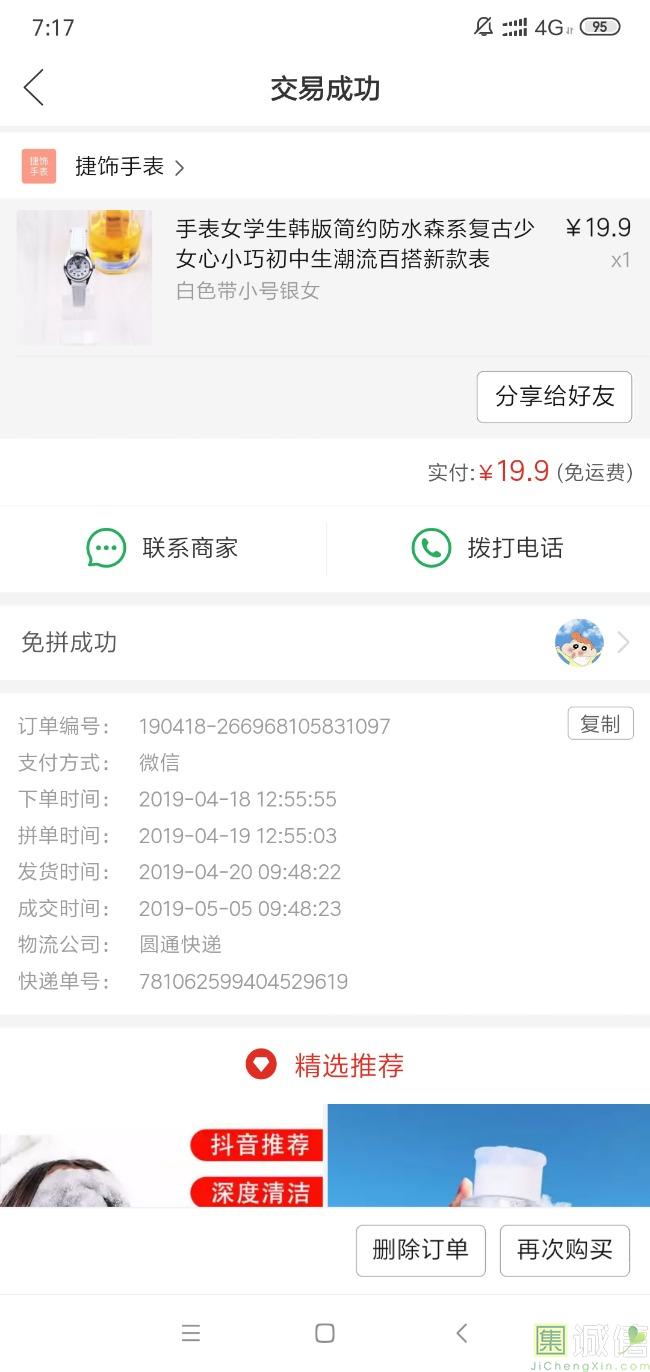Contact the seller via 联系商家
This screenshot has height=1372, width=650.
tap(163, 548)
